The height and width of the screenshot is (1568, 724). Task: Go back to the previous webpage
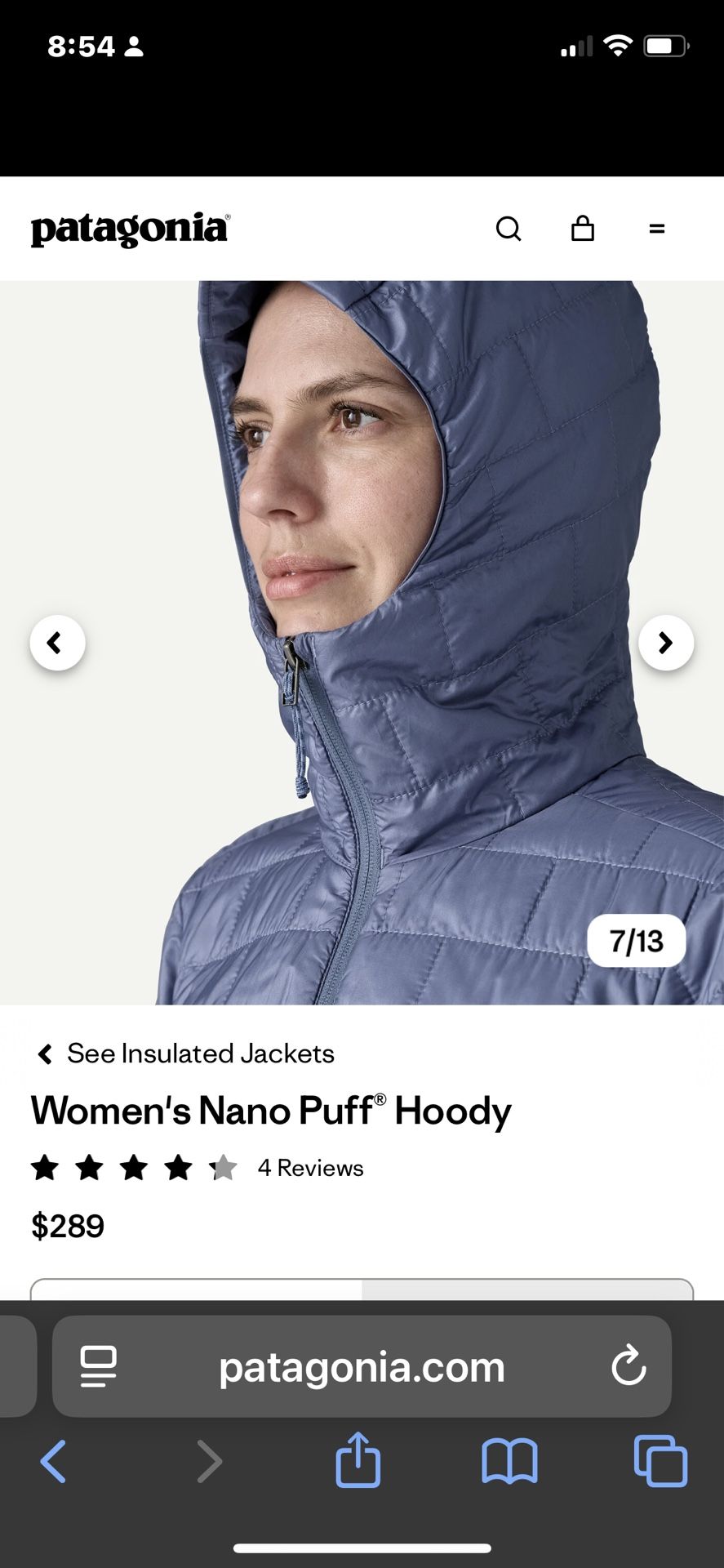[54, 1462]
